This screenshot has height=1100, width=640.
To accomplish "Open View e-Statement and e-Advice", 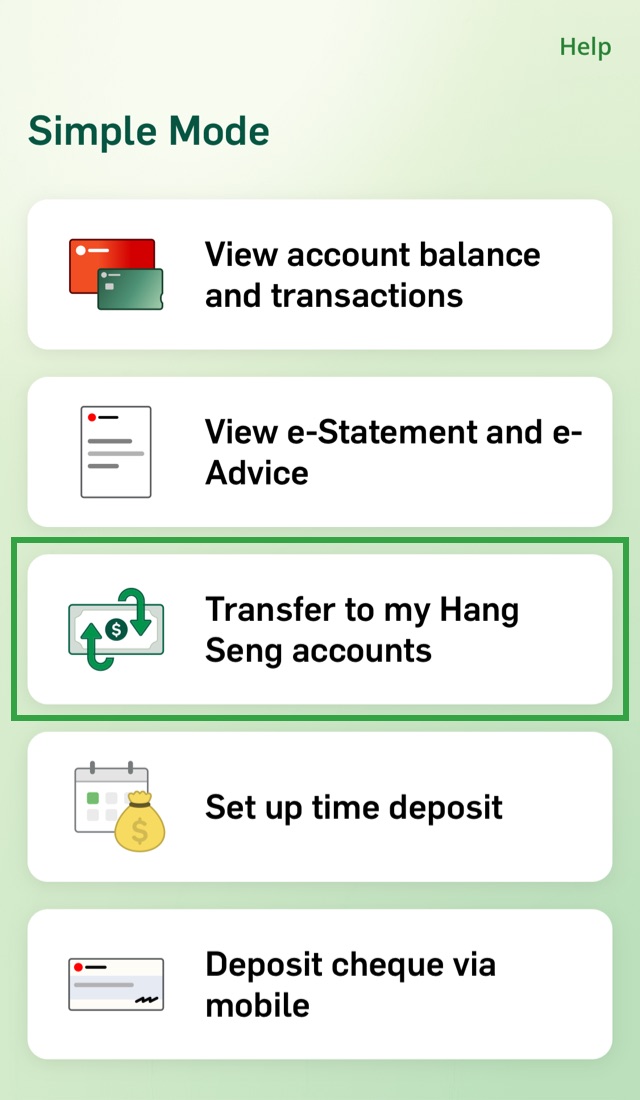I will click(320, 452).
